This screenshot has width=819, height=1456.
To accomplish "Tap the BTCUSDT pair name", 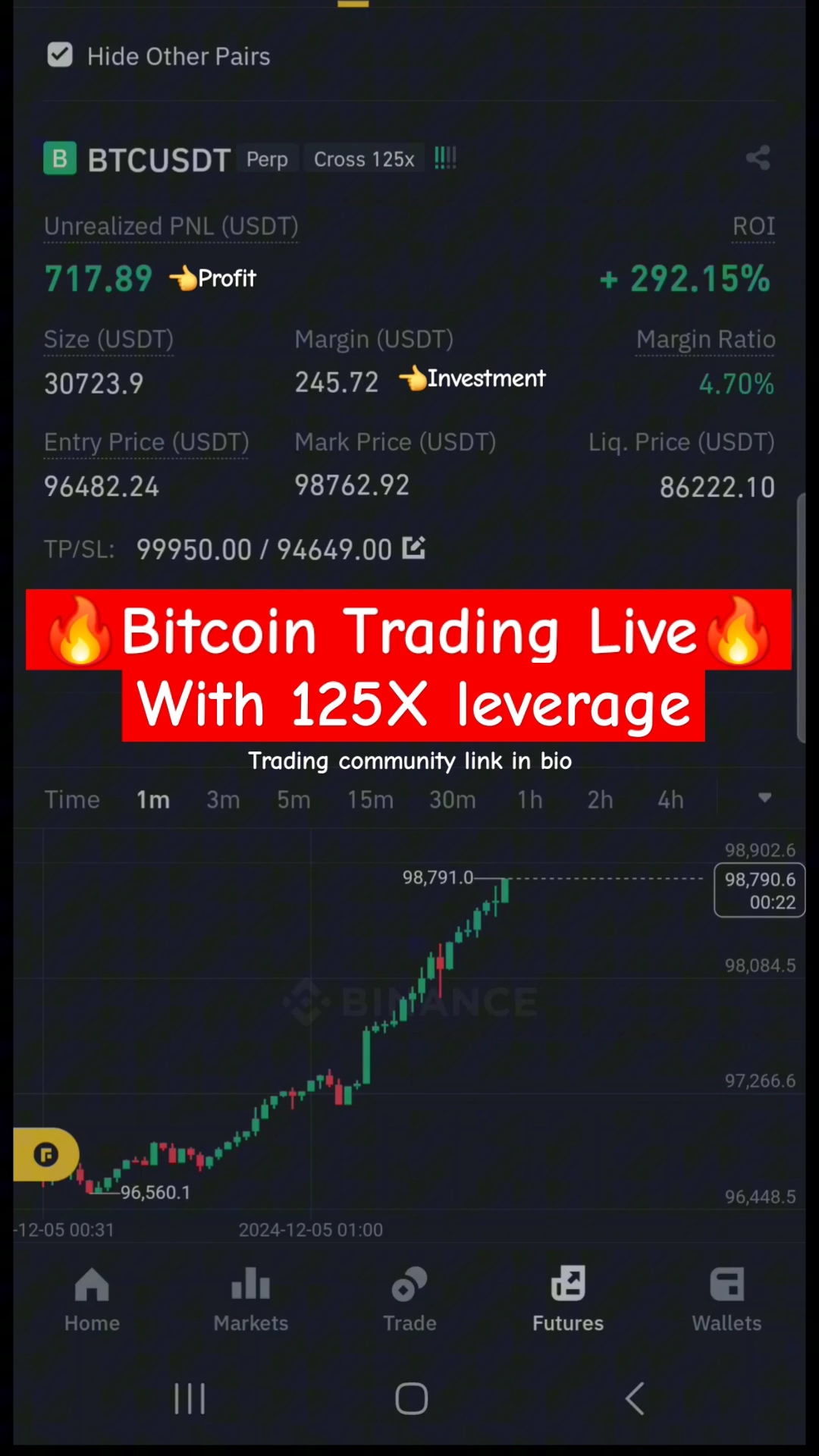I will 158,159.
